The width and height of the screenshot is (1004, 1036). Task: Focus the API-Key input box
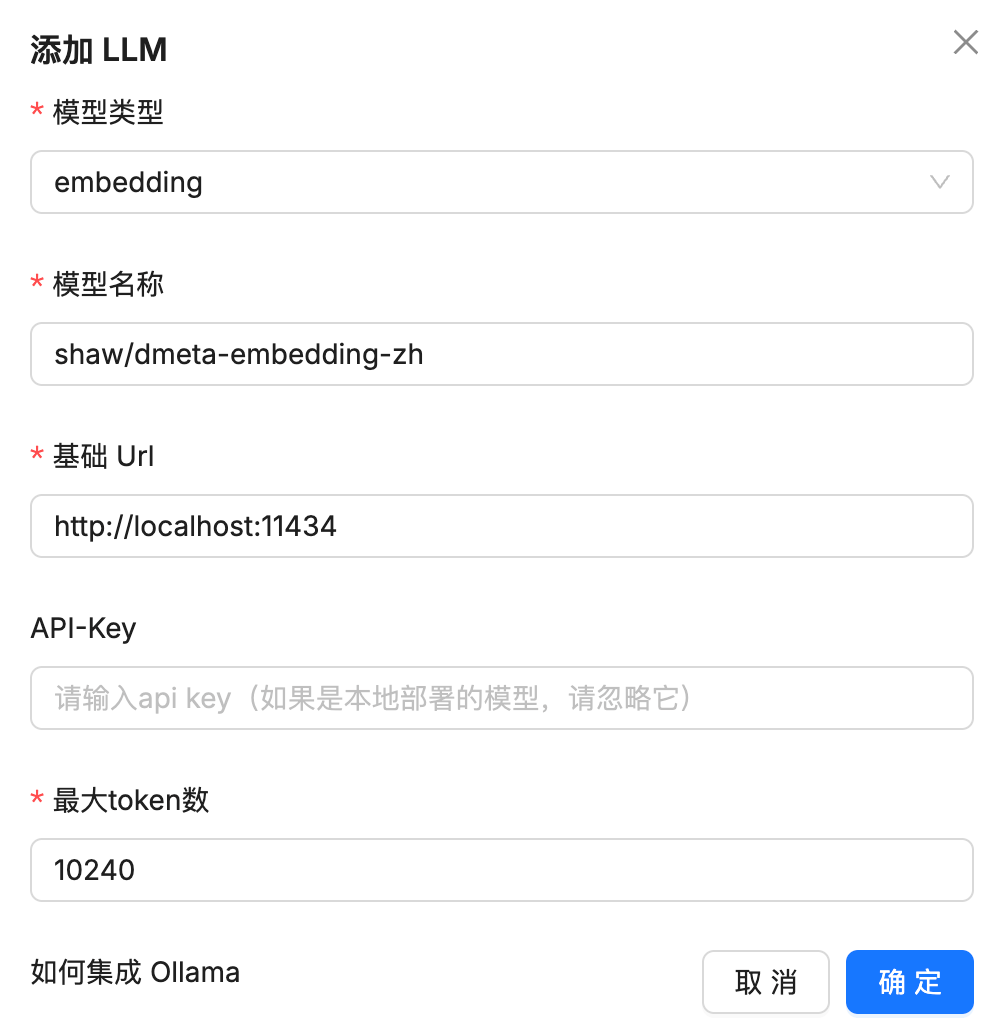pos(501,698)
